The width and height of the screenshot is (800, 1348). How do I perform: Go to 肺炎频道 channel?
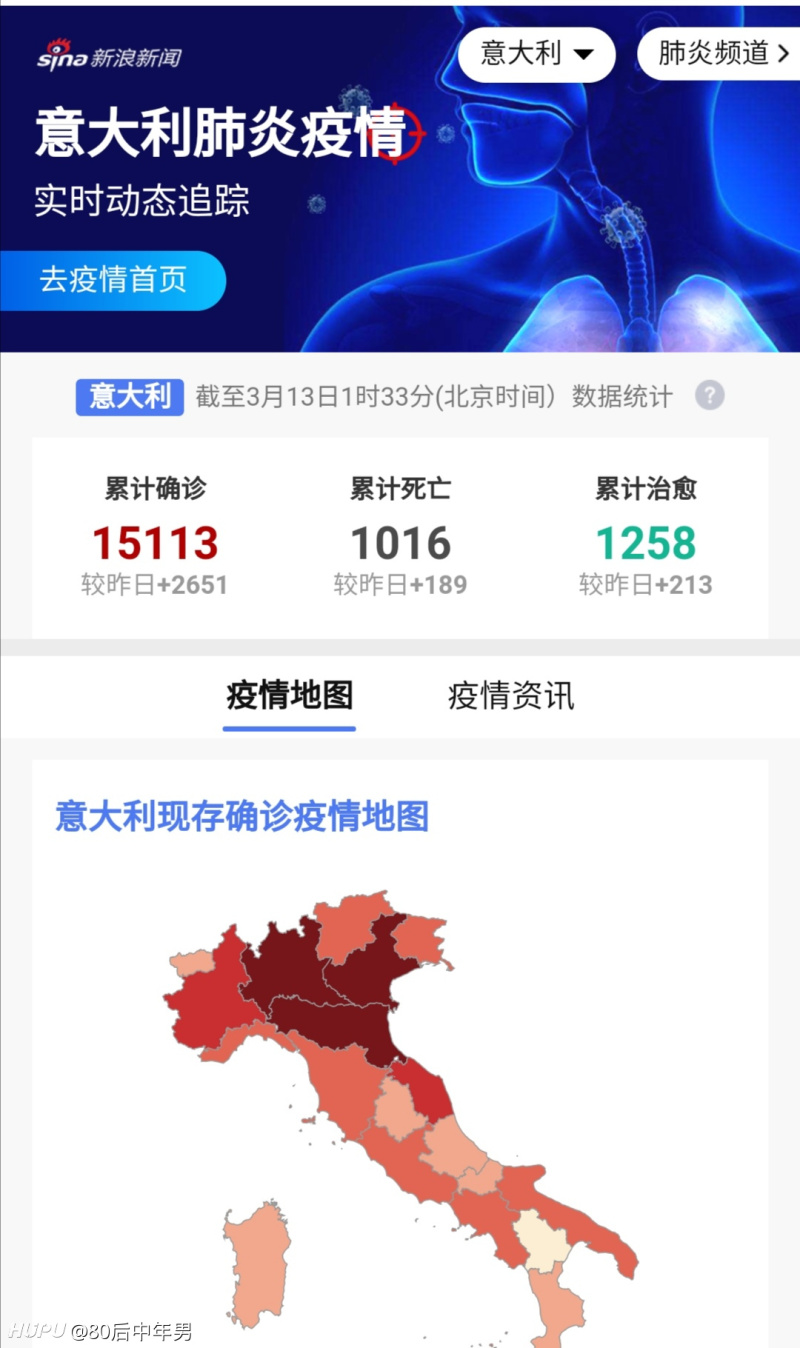tap(720, 54)
